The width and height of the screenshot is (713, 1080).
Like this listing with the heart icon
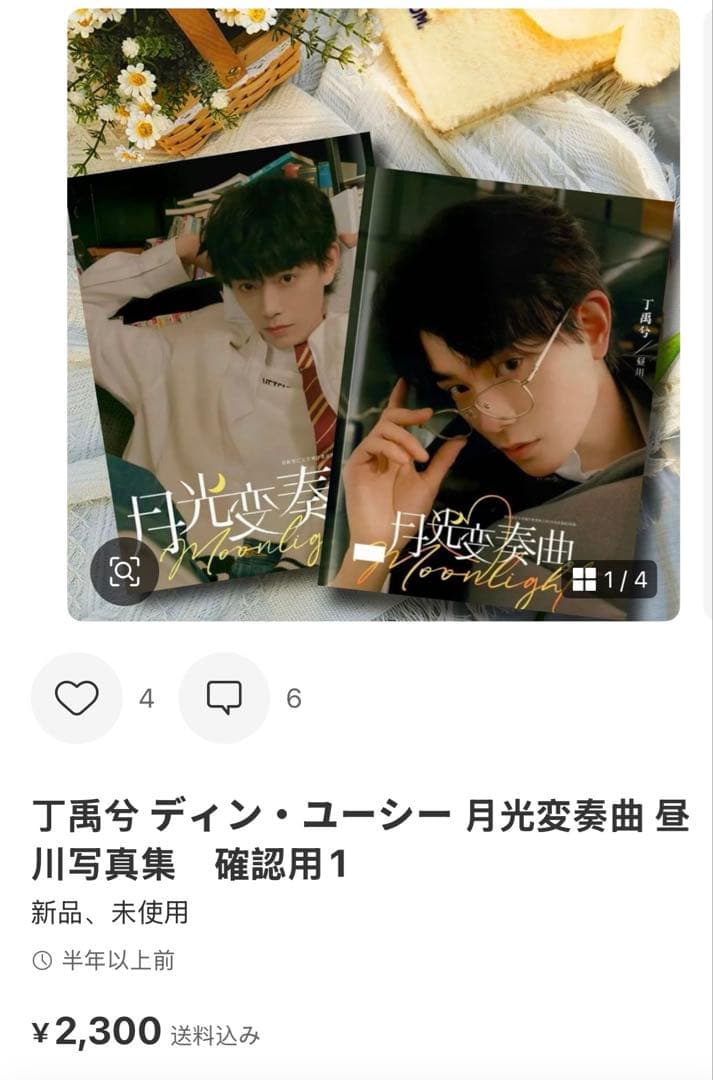coord(76,697)
